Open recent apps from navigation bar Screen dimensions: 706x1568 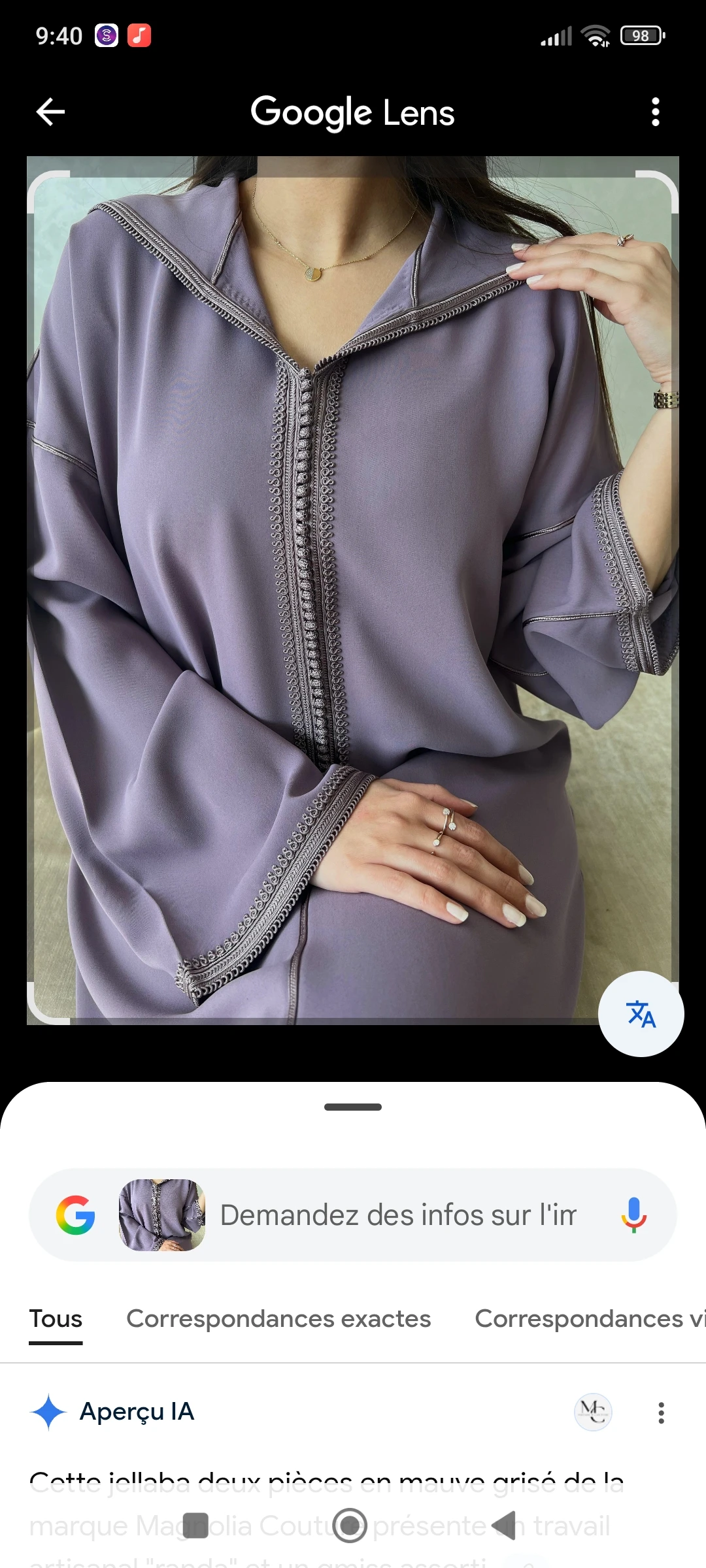(195, 1526)
